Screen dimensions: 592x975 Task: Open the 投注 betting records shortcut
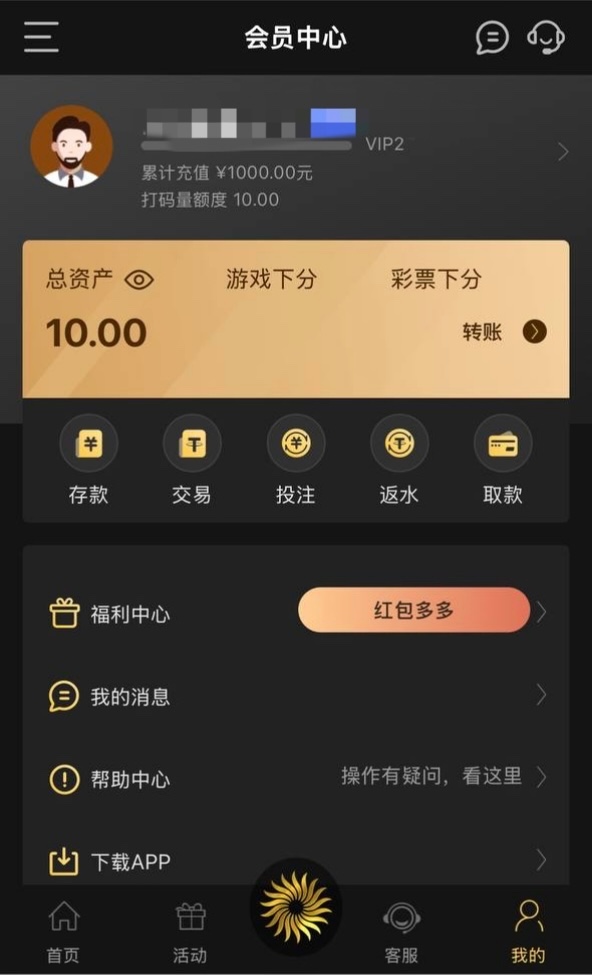295,461
